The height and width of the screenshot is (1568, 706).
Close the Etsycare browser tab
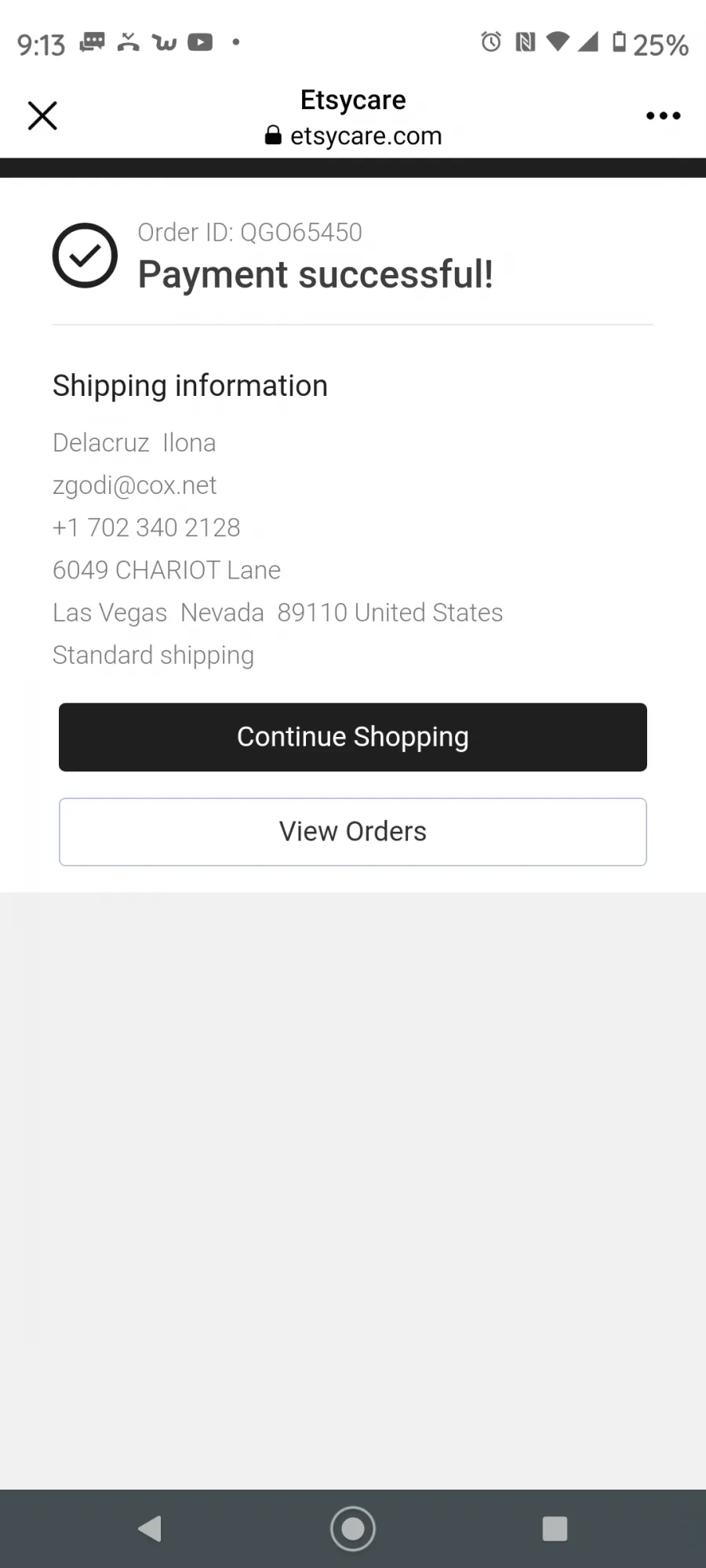pyautogui.click(x=42, y=116)
